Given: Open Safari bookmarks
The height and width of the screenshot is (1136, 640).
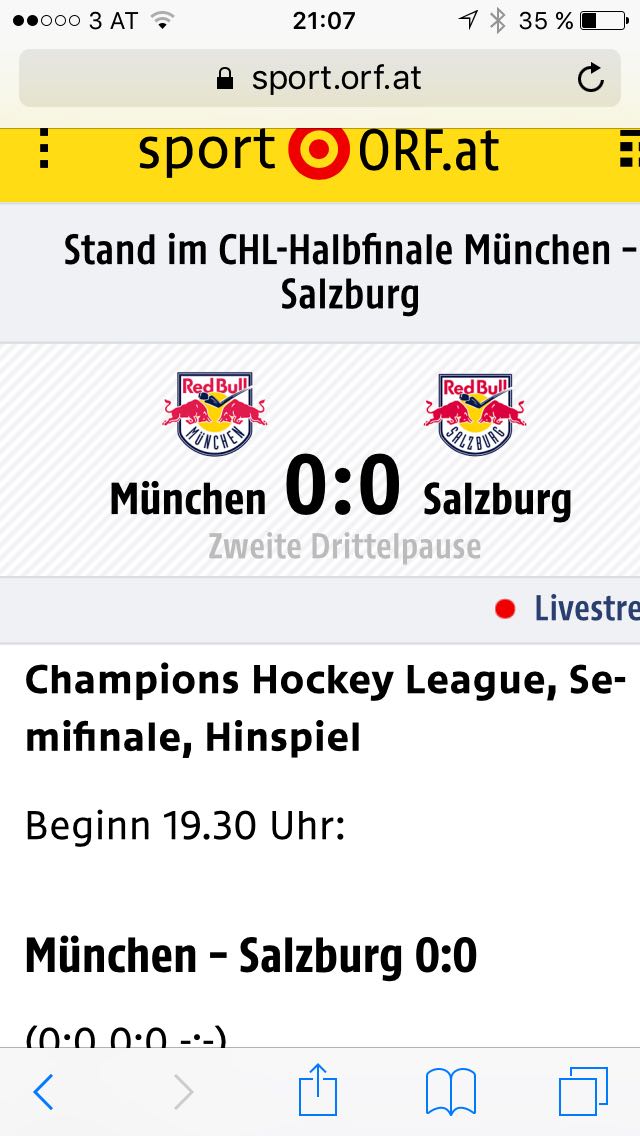Looking at the screenshot, I should click(x=451, y=1091).
